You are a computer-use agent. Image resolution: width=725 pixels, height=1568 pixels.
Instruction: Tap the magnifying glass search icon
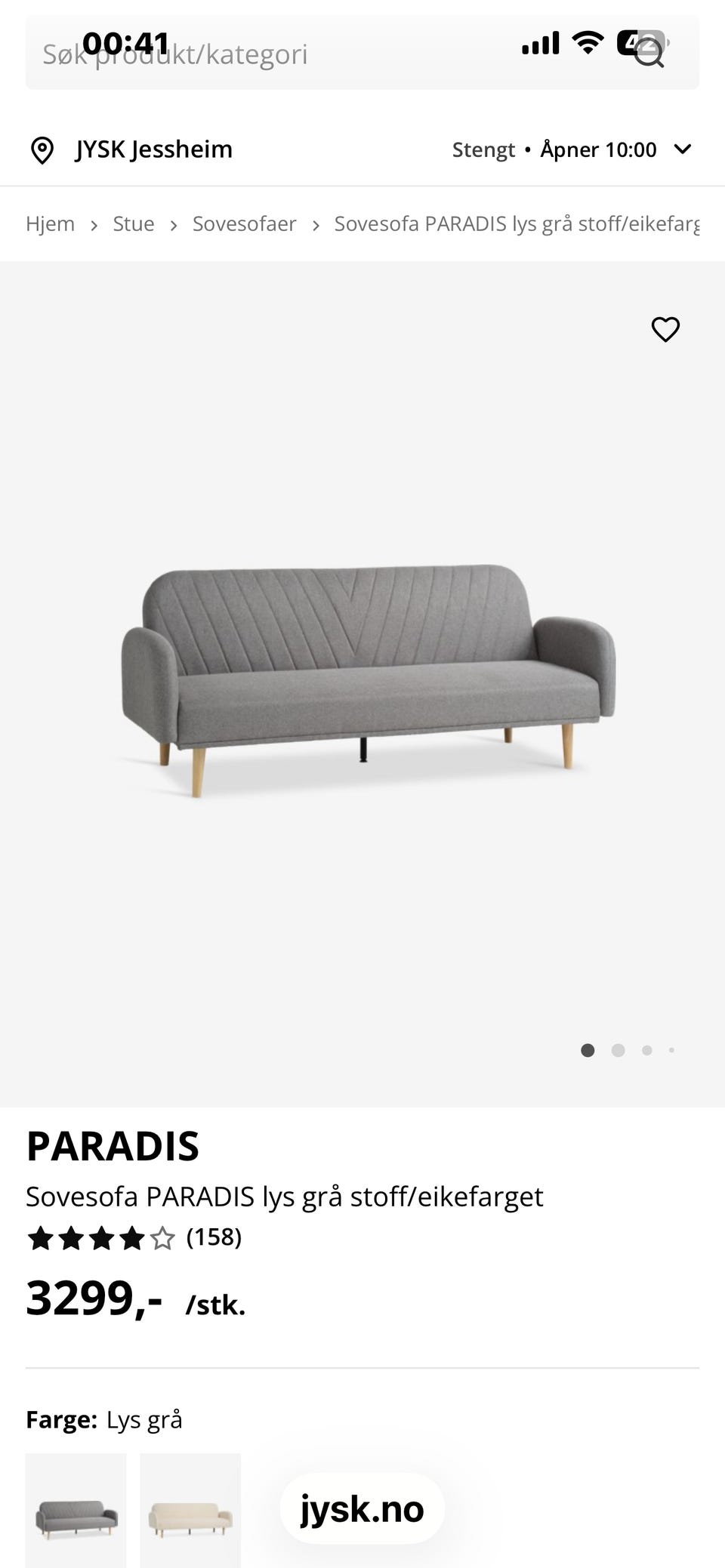(649, 53)
